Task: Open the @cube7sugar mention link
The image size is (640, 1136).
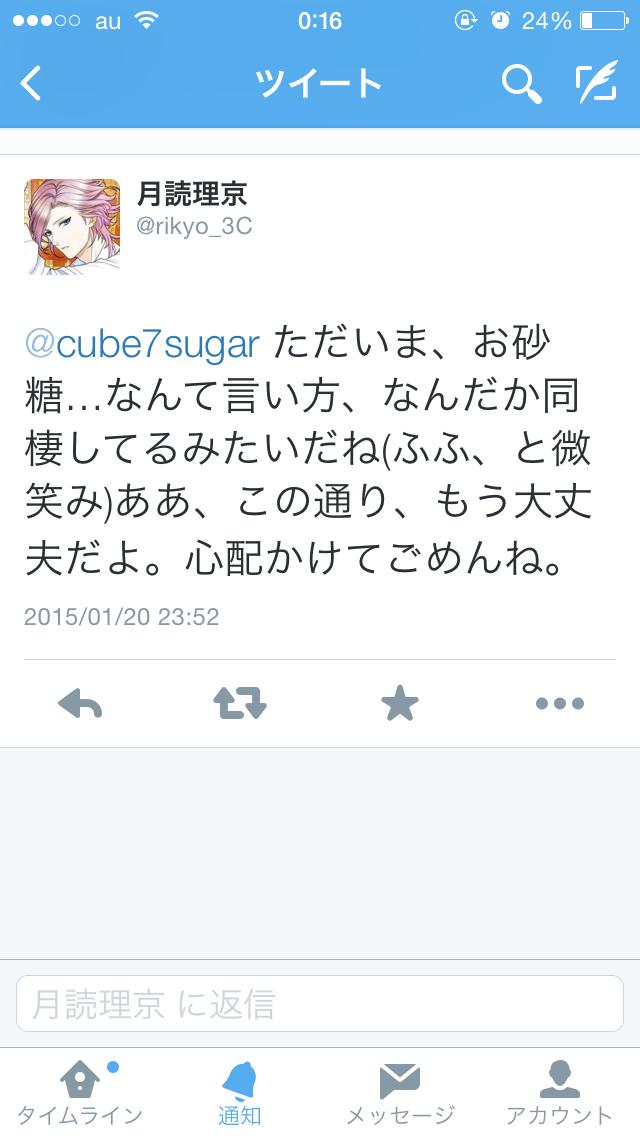Action: (142, 343)
